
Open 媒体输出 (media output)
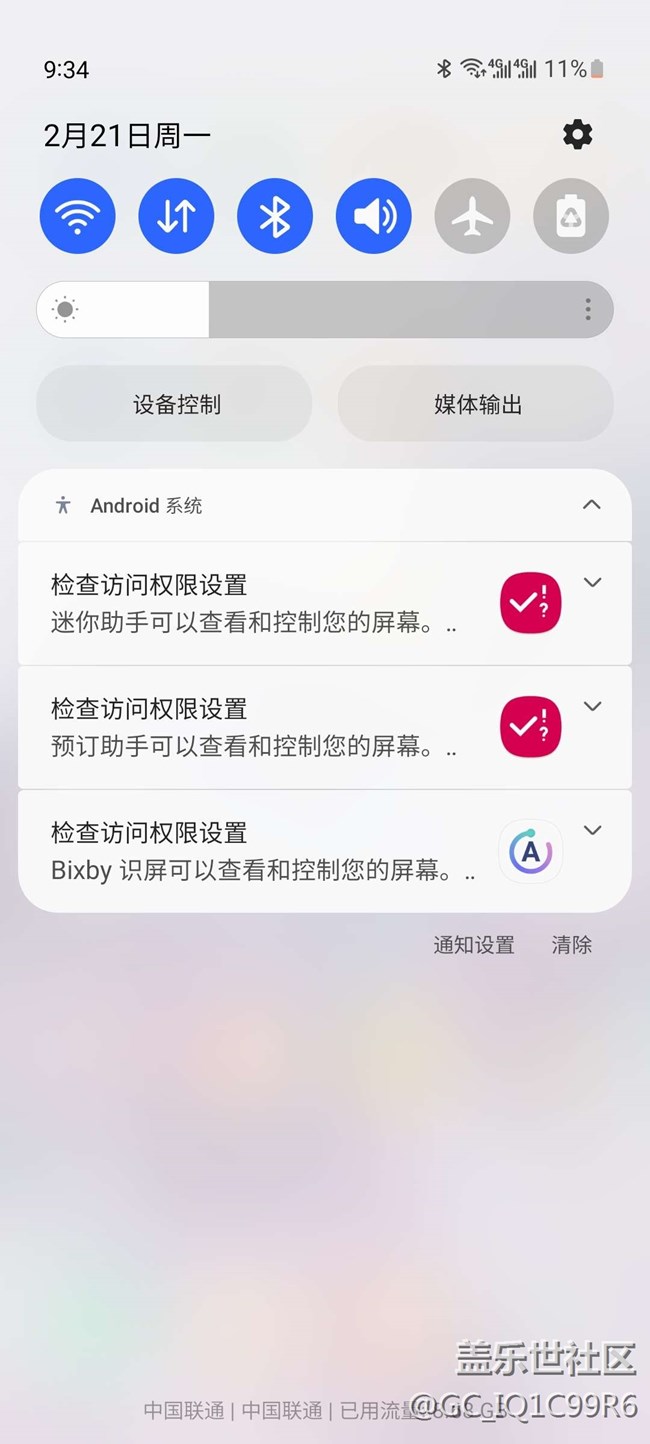click(x=476, y=404)
